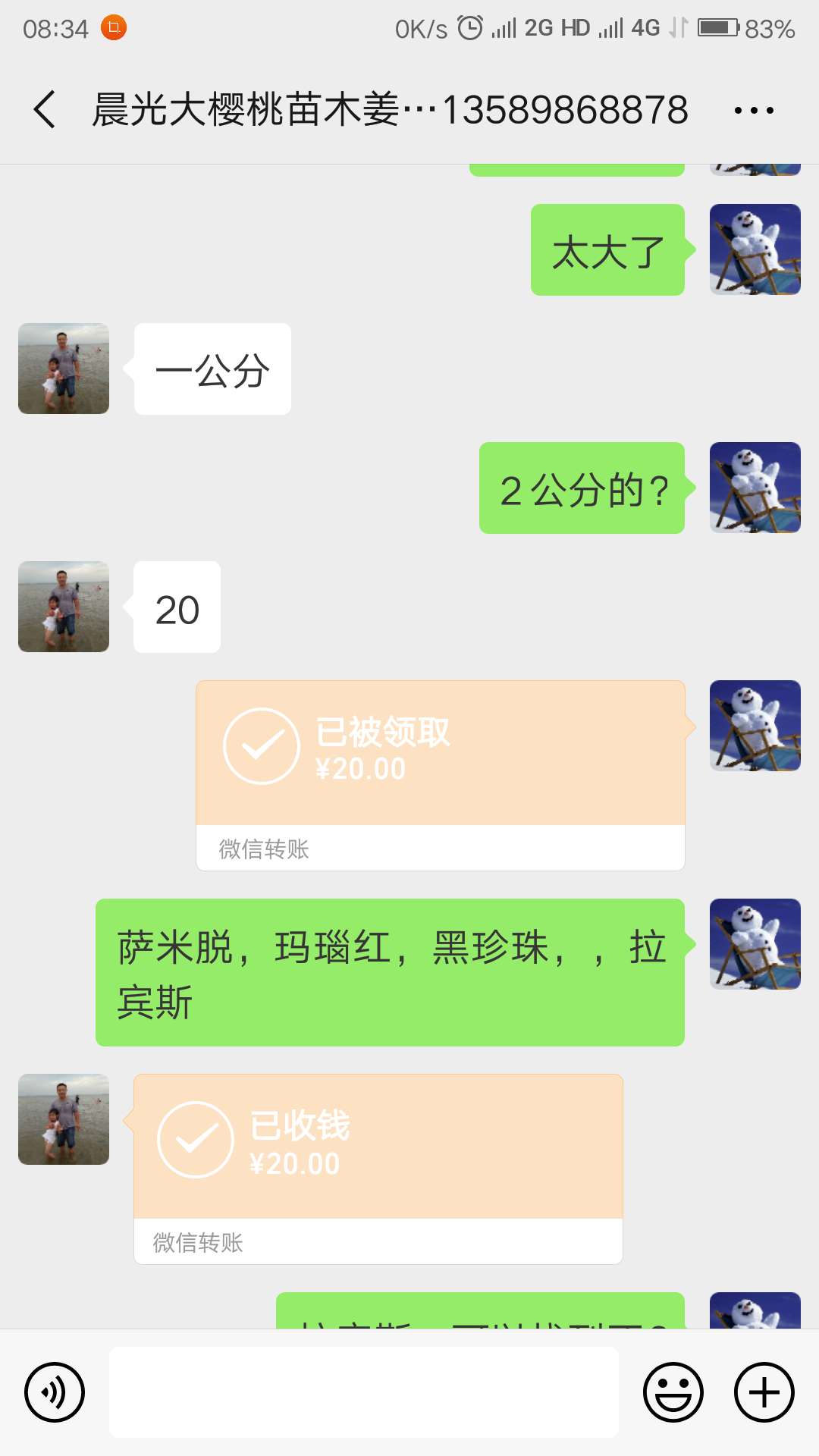Viewport: 819px width, 1456px height.
Task: Tap snowman avatar beside 太大了 message
Action: [x=755, y=249]
